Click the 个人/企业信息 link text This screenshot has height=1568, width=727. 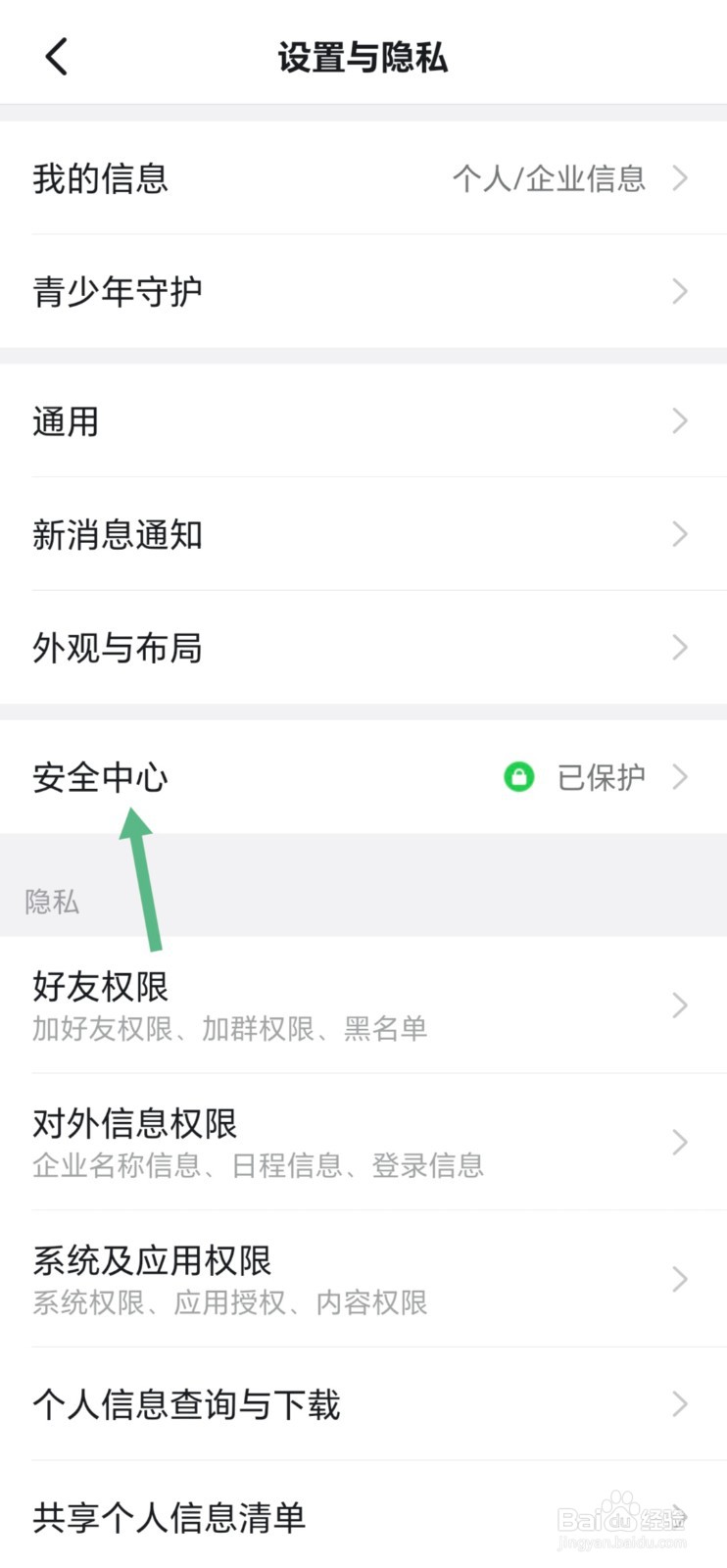pyautogui.click(x=550, y=178)
